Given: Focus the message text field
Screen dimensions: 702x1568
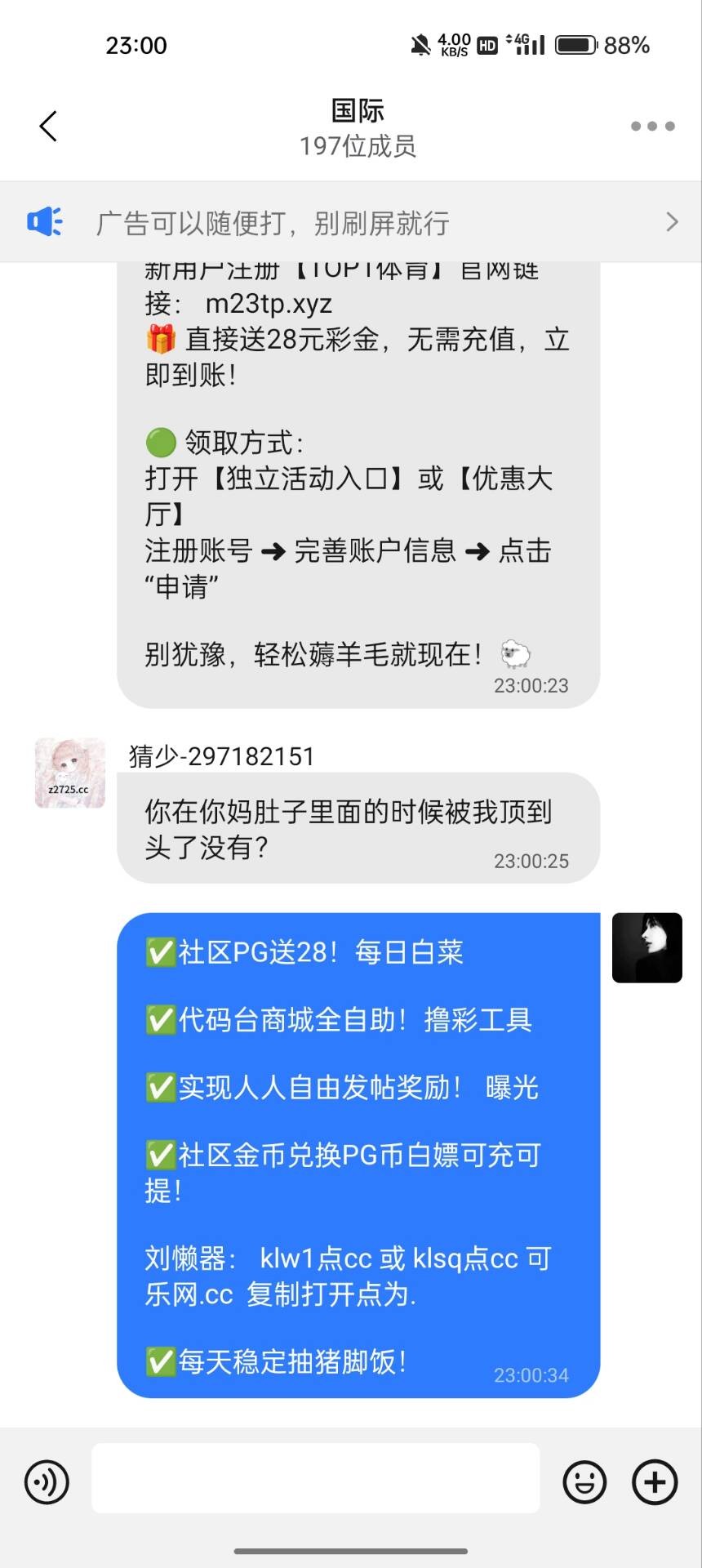Looking at the screenshot, I should [x=315, y=1477].
